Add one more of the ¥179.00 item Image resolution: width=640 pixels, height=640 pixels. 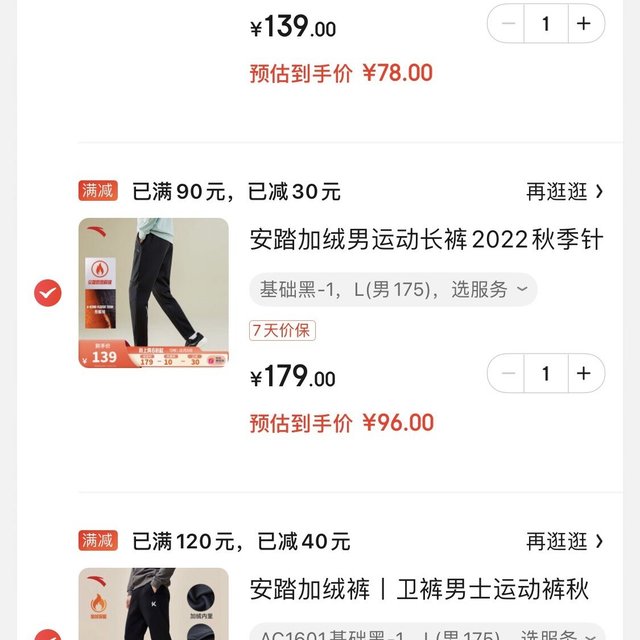tap(584, 374)
